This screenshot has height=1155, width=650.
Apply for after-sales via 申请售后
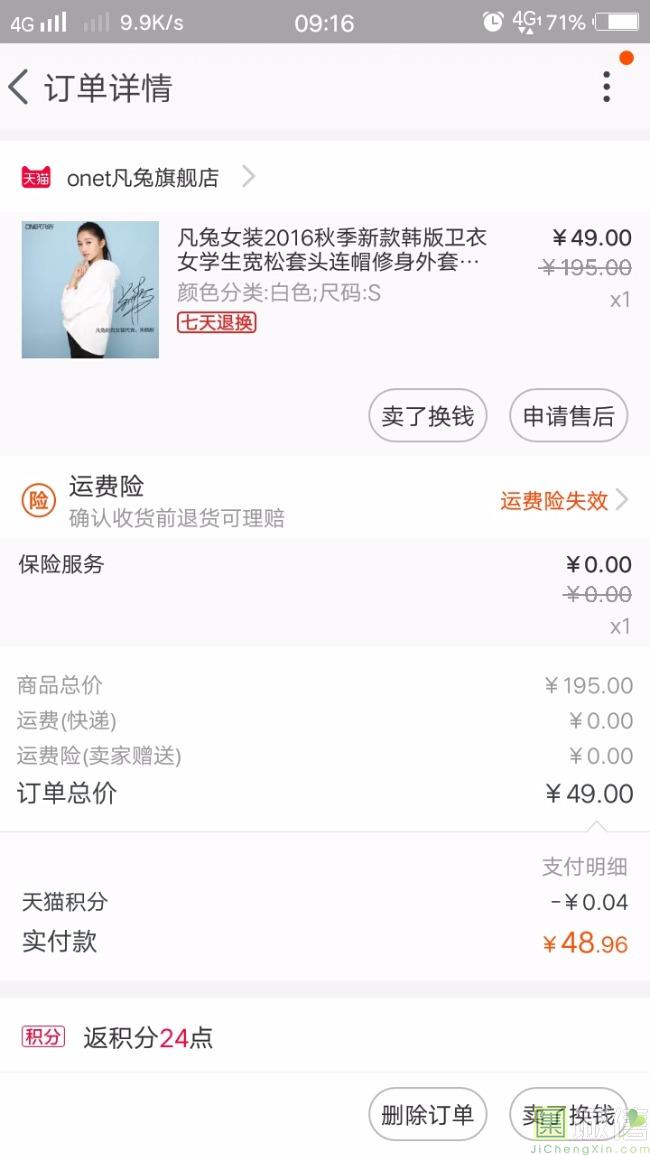click(x=568, y=416)
